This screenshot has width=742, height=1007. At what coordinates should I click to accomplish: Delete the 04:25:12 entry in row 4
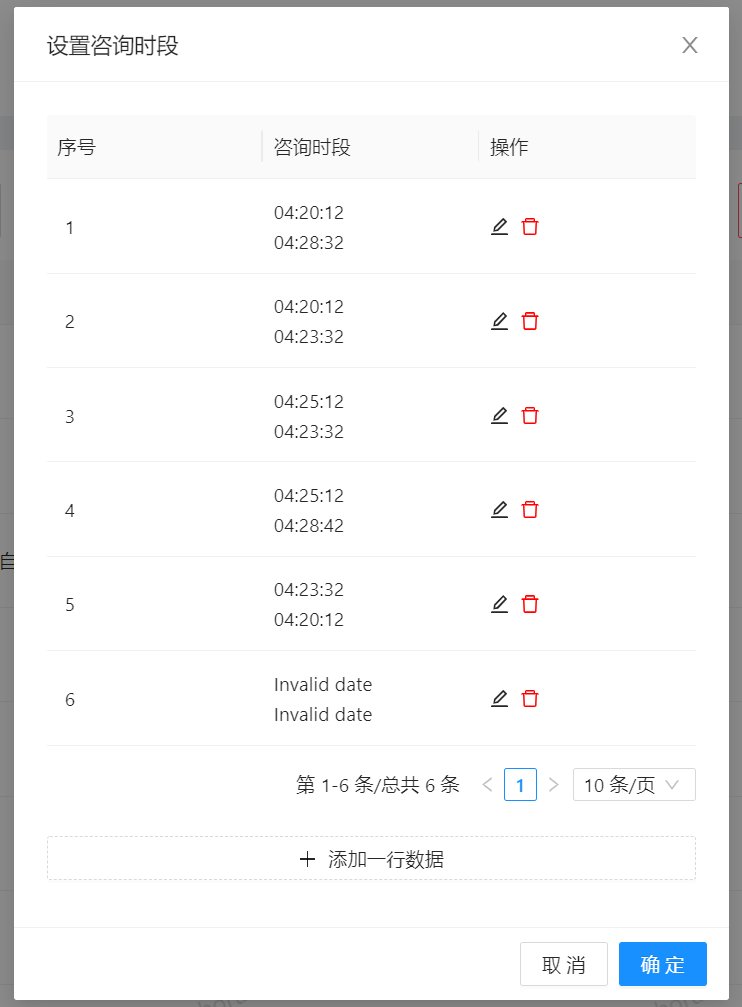coord(529,509)
